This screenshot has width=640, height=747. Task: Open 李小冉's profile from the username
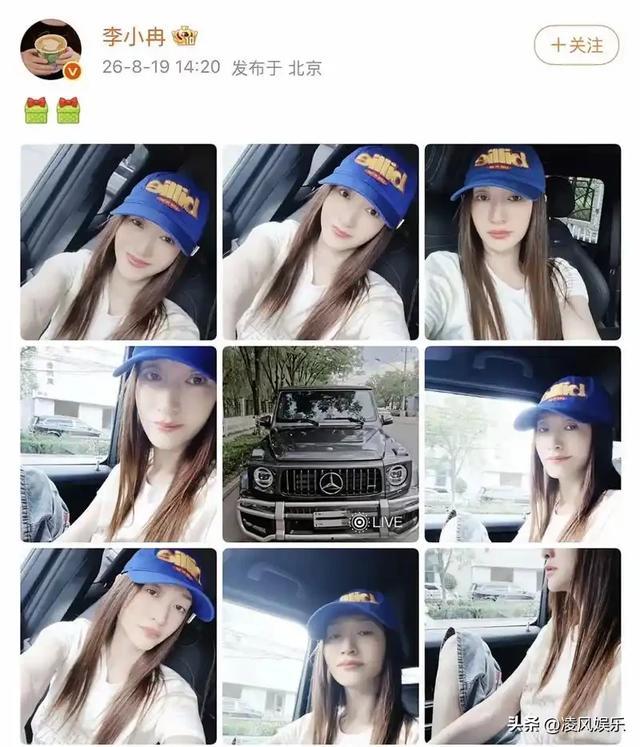(134, 37)
